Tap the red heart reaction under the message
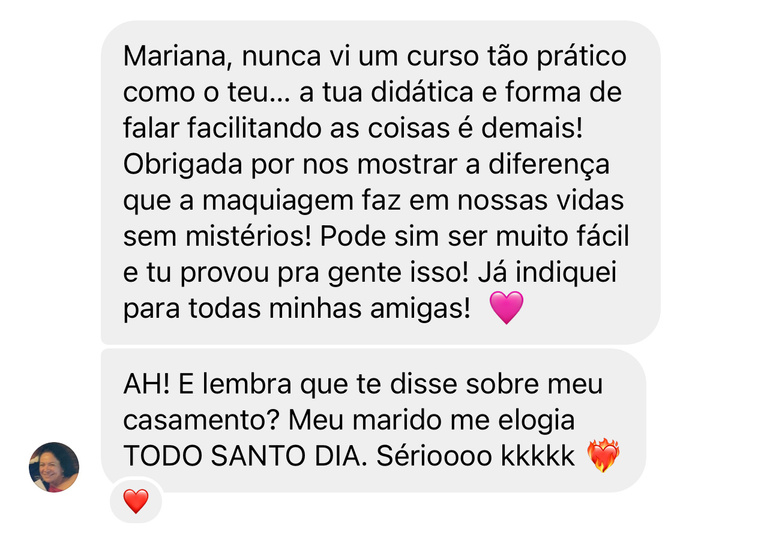764x537 pixels. click(135, 501)
